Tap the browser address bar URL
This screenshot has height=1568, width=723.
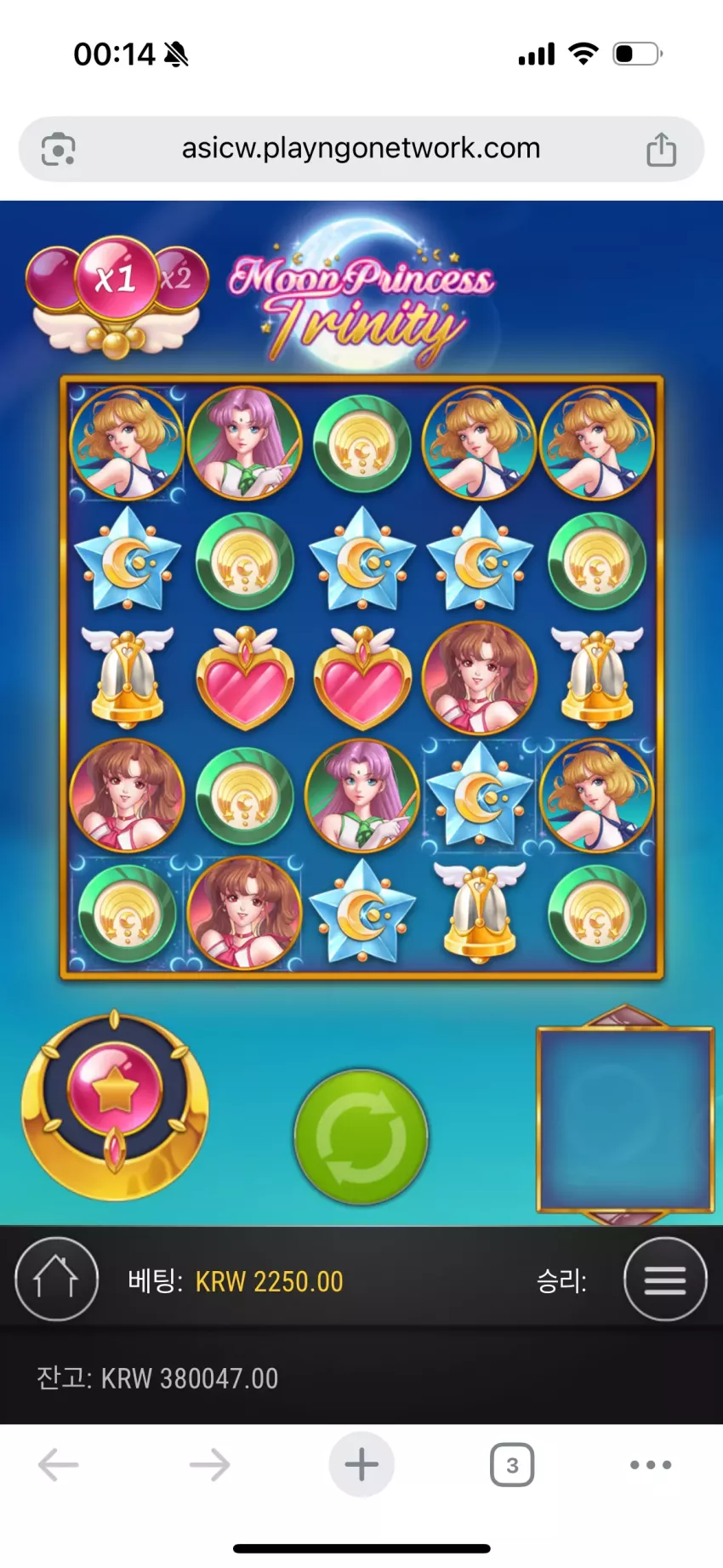click(361, 148)
